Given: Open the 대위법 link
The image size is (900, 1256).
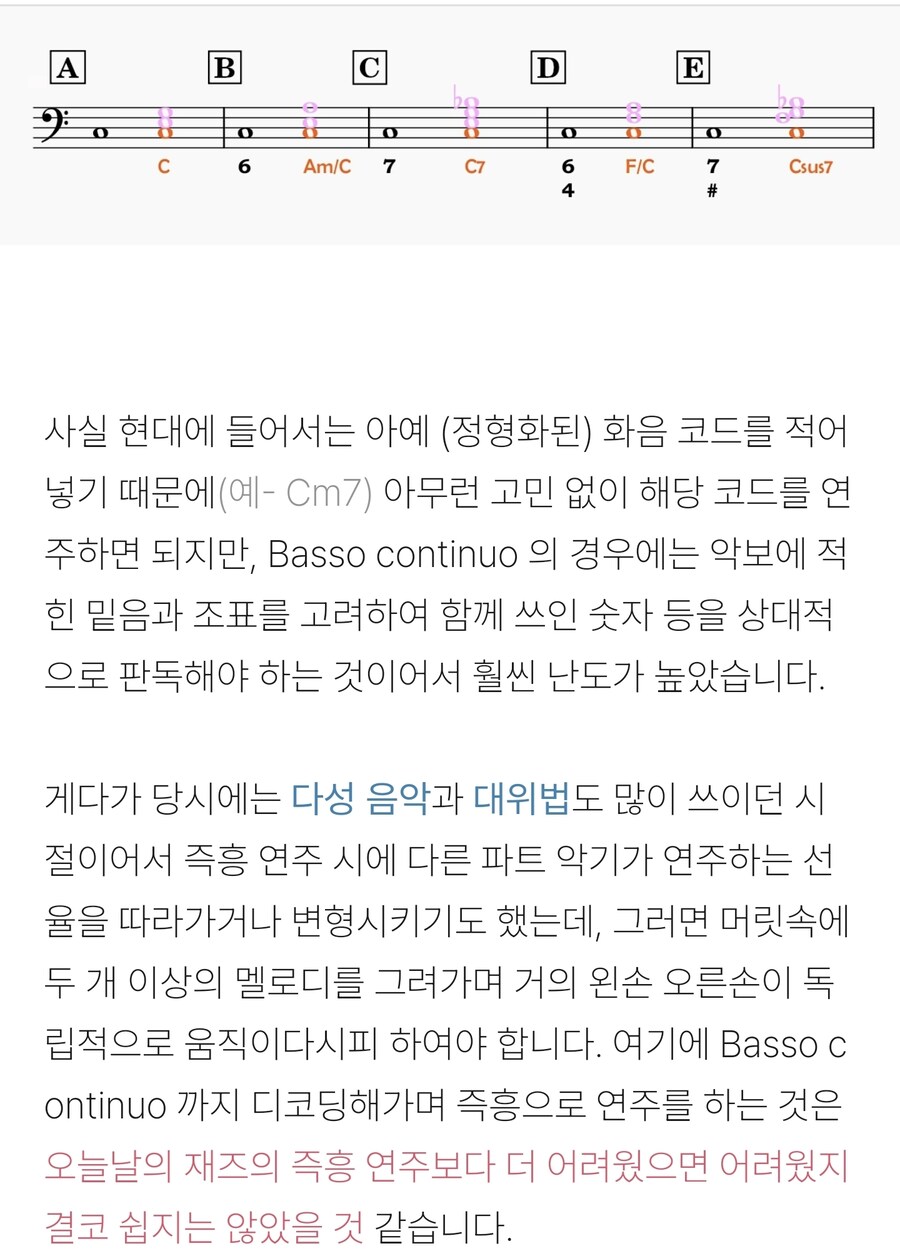Looking at the screenshot, I should pos(521,798).
